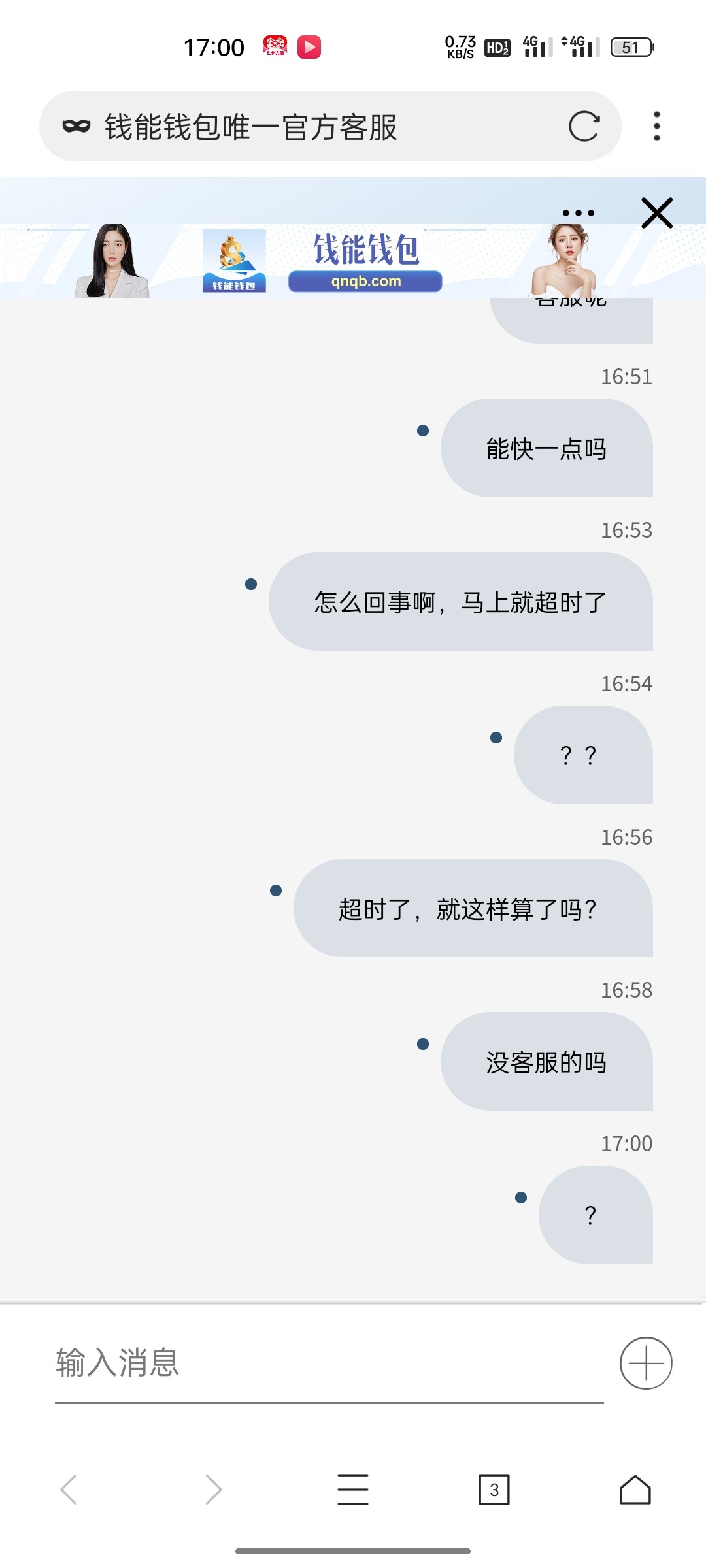The width and height of the screenshot is (706, 1568).
Task: Reload the page with the refresh icon
Action: [585, 126]
